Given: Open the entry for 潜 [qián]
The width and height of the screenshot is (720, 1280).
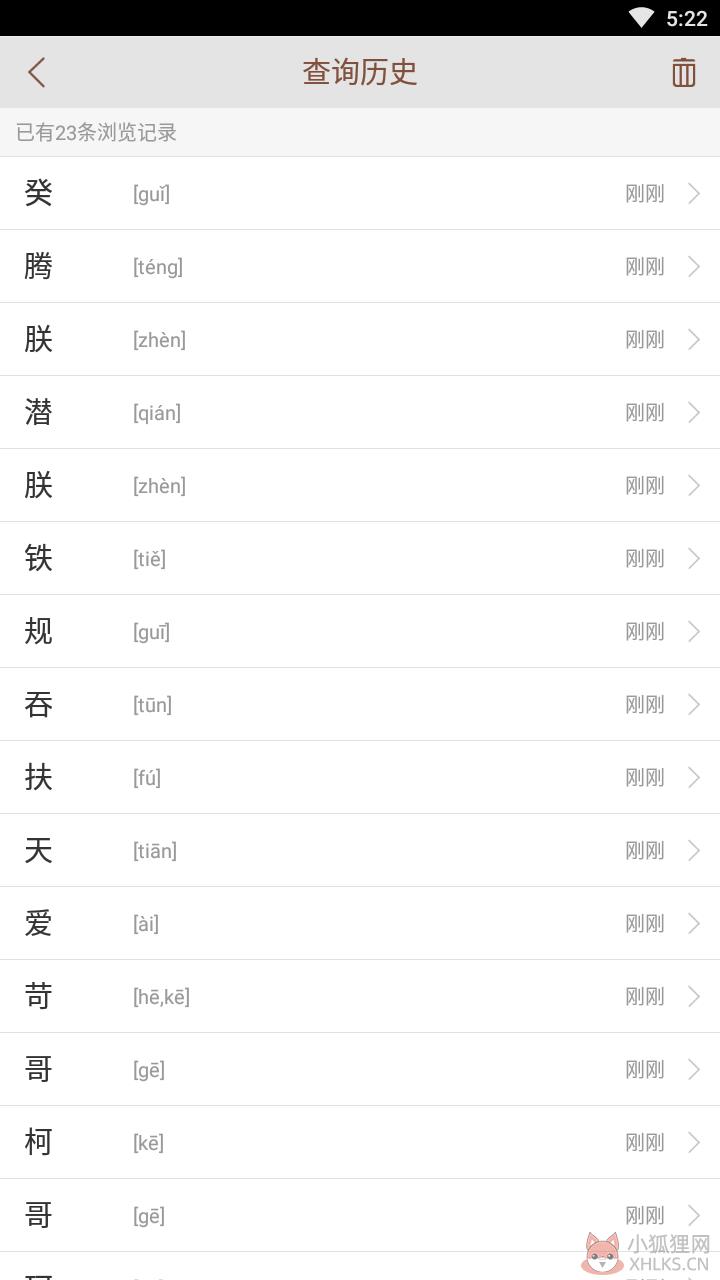Looking at the screenshot, I should 360,412.
